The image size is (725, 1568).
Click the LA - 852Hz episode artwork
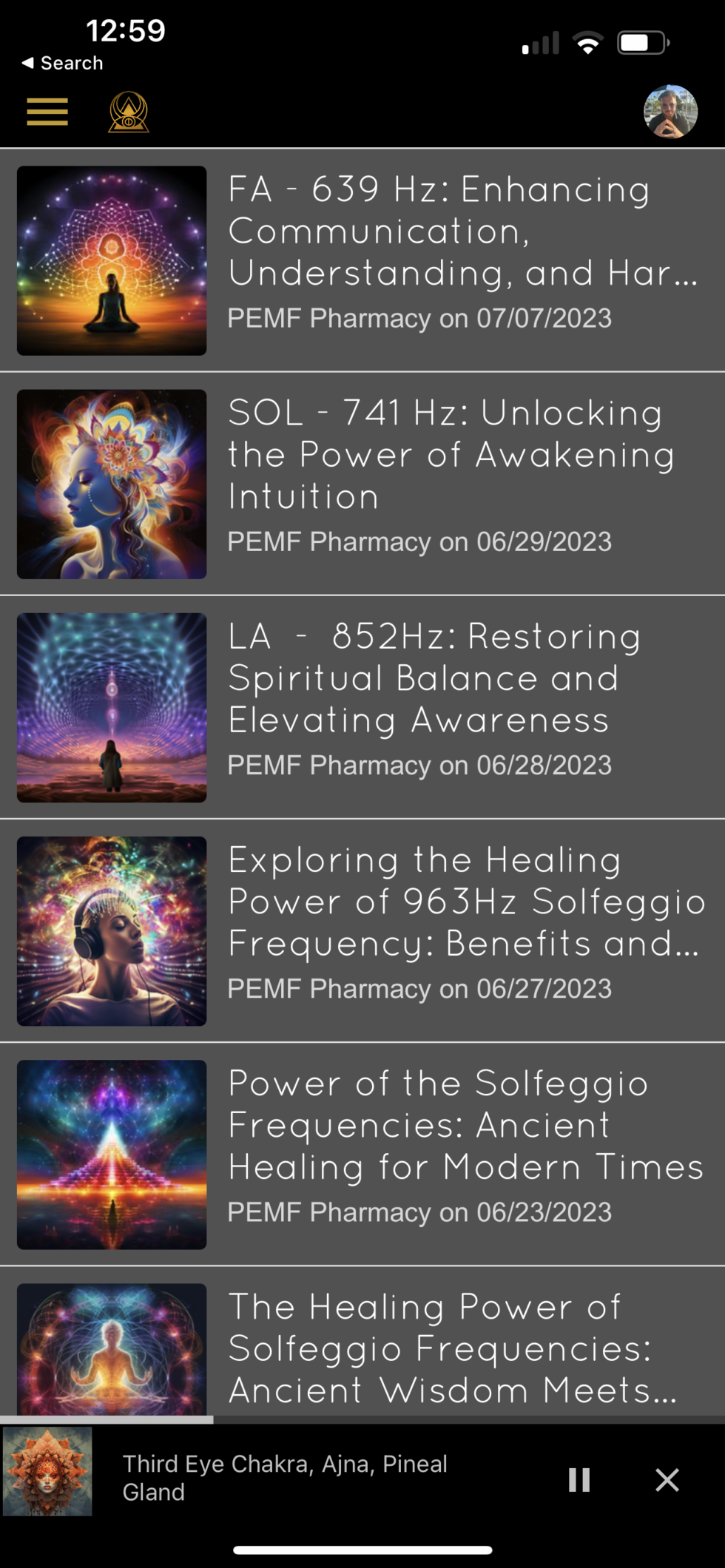(x=111, y=707)
